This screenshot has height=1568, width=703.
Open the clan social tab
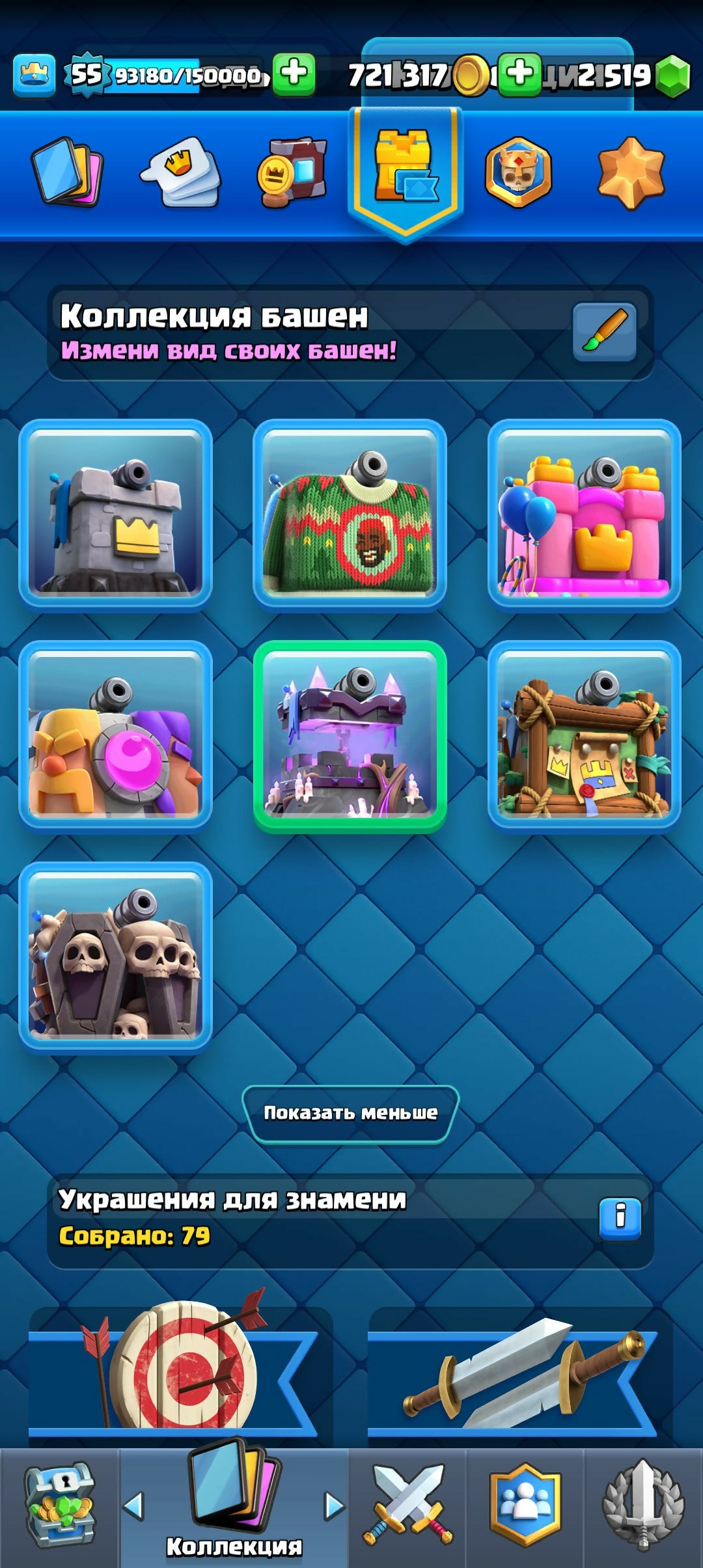pyautogui.click(x=525, y=1507)
